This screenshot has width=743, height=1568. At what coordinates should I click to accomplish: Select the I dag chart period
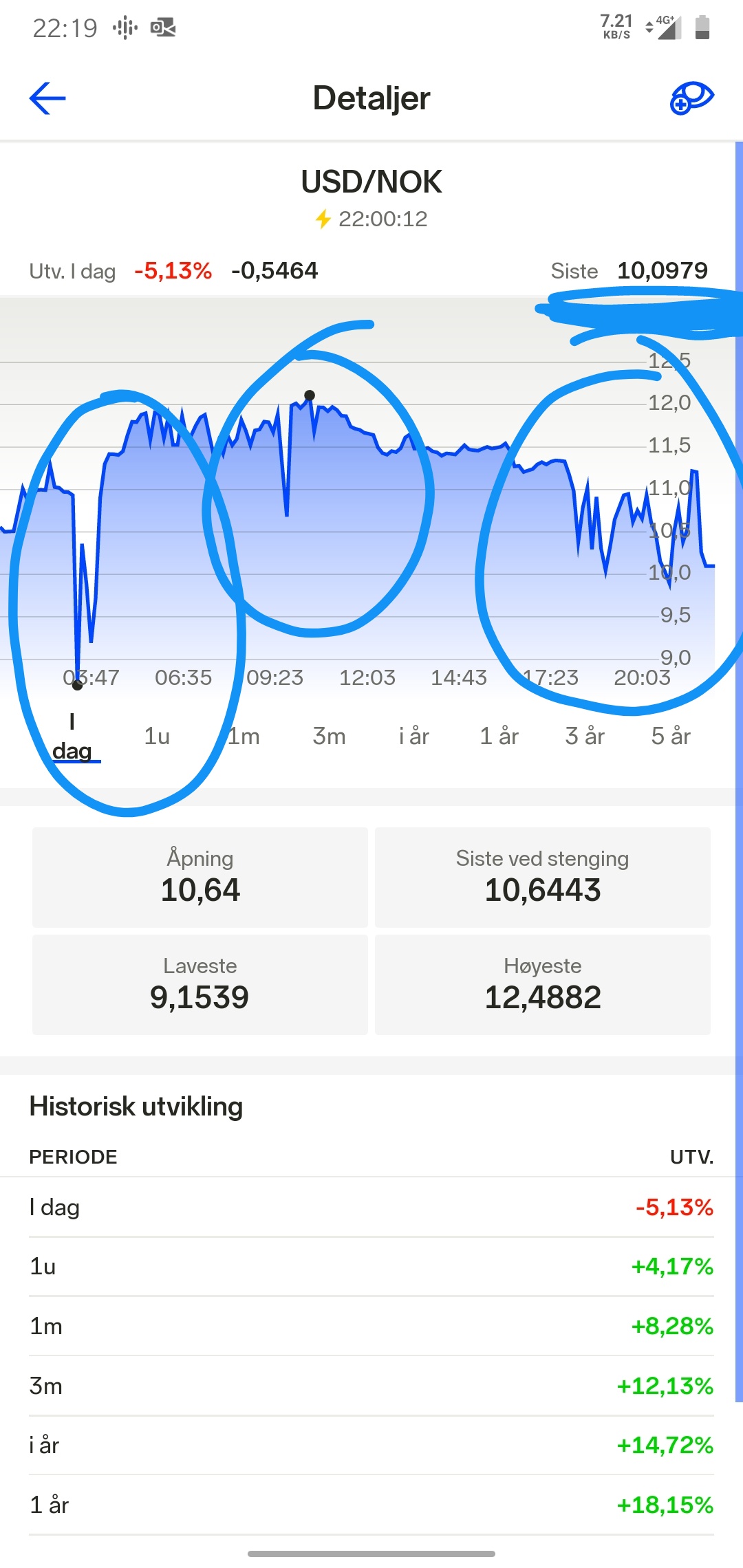click(x=72, y=737)
